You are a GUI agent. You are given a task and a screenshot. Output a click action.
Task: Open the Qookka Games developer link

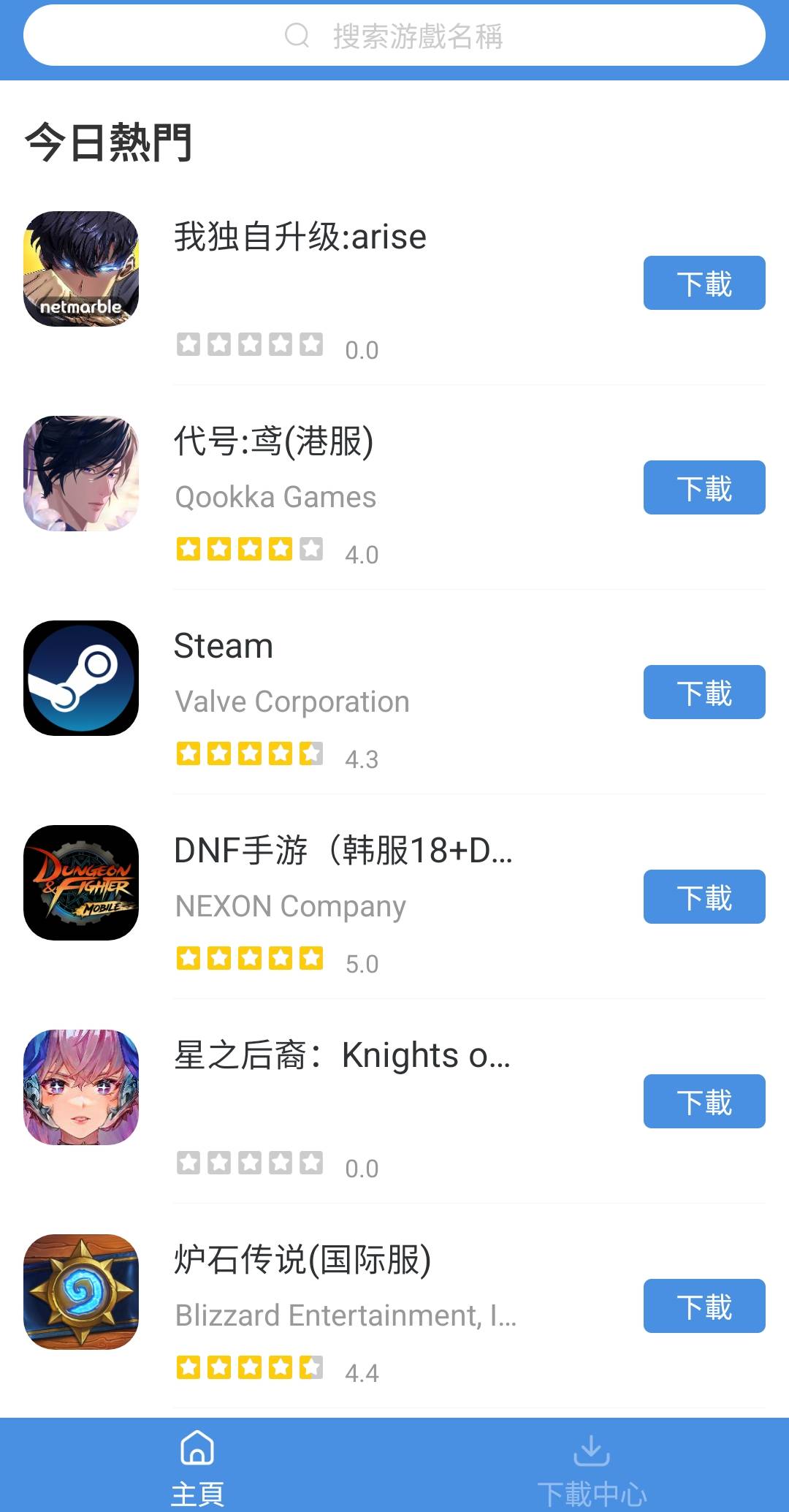275,497
